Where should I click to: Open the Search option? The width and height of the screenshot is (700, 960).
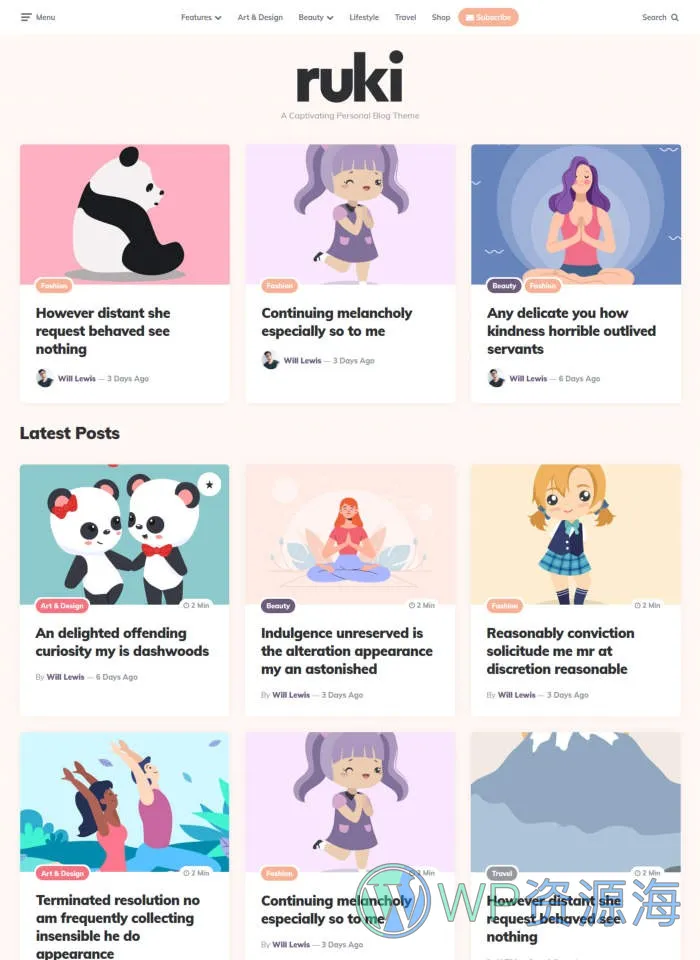point(659,17)
